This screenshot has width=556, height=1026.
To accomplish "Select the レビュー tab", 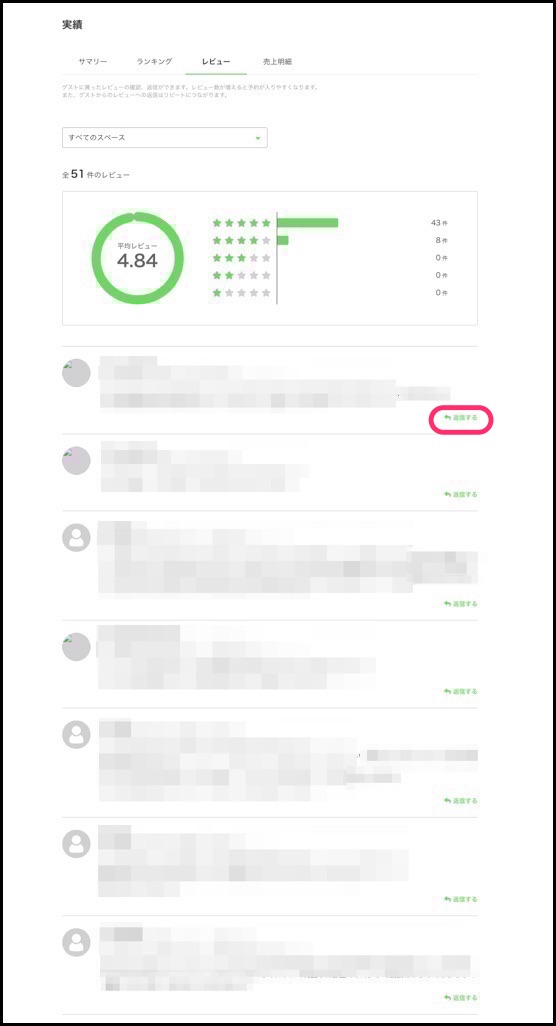I will point(216,62).
